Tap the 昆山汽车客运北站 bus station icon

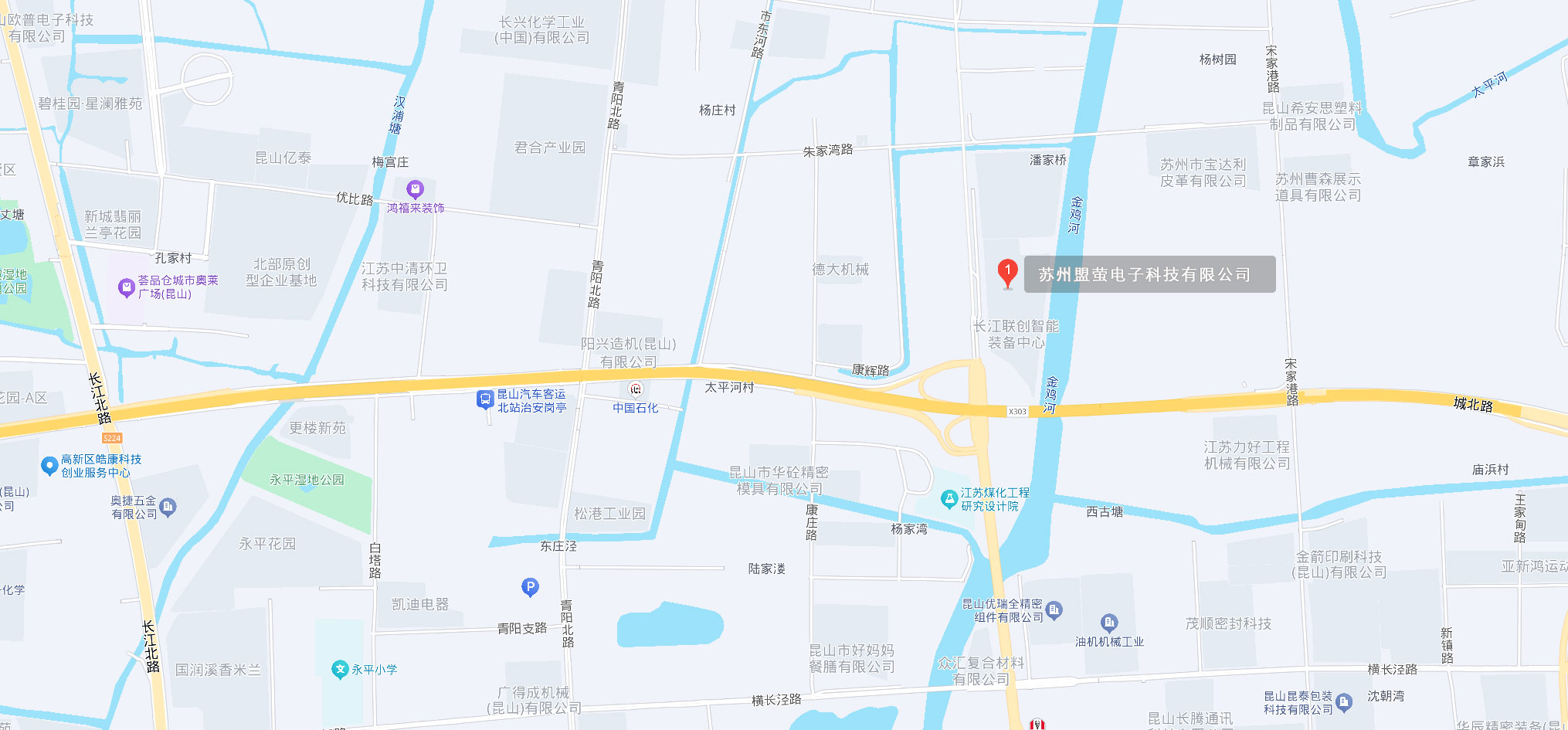click(x=485, y=399)
